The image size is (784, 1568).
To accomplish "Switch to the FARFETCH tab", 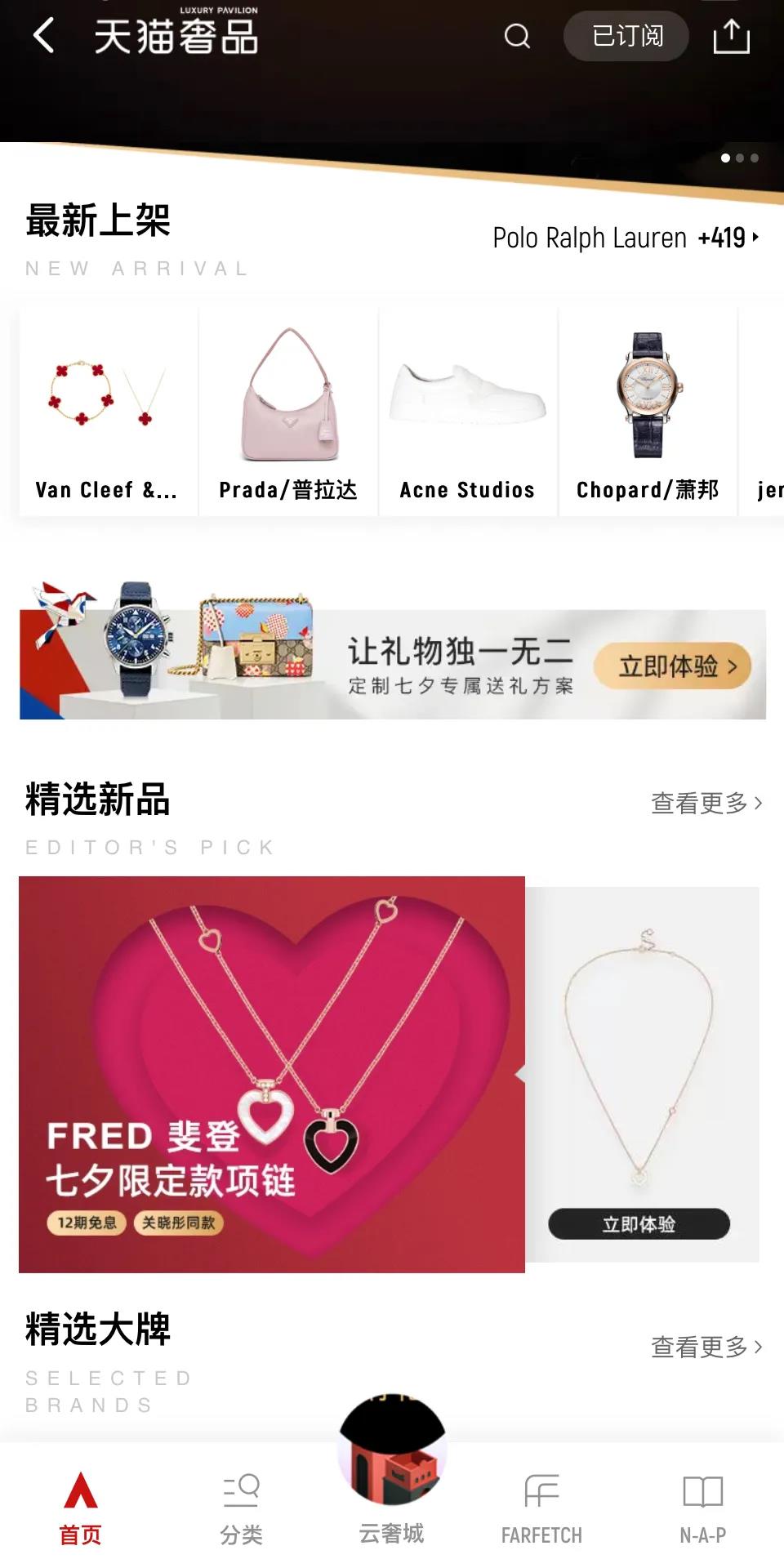I will pos(541,1510).
